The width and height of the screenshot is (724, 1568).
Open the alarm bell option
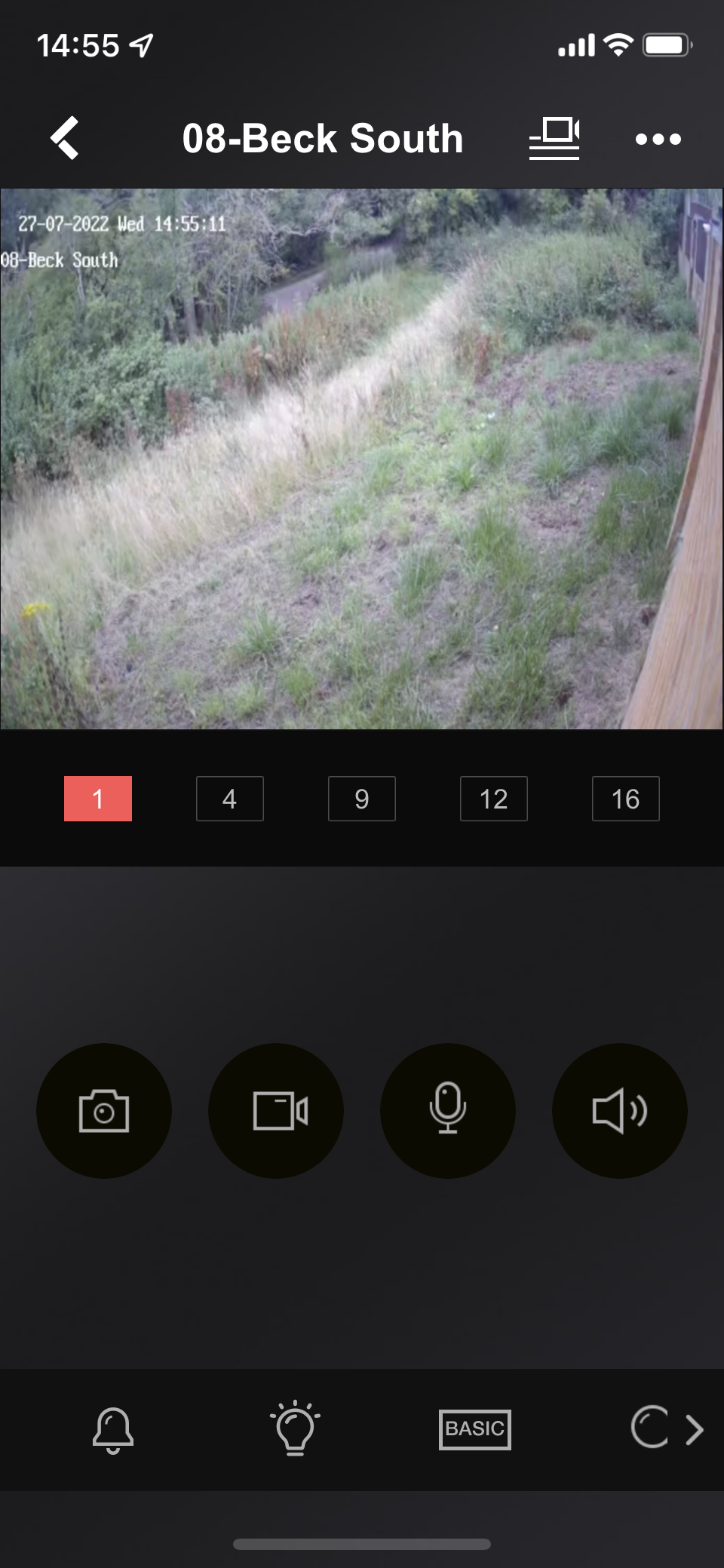[113, 1429]
